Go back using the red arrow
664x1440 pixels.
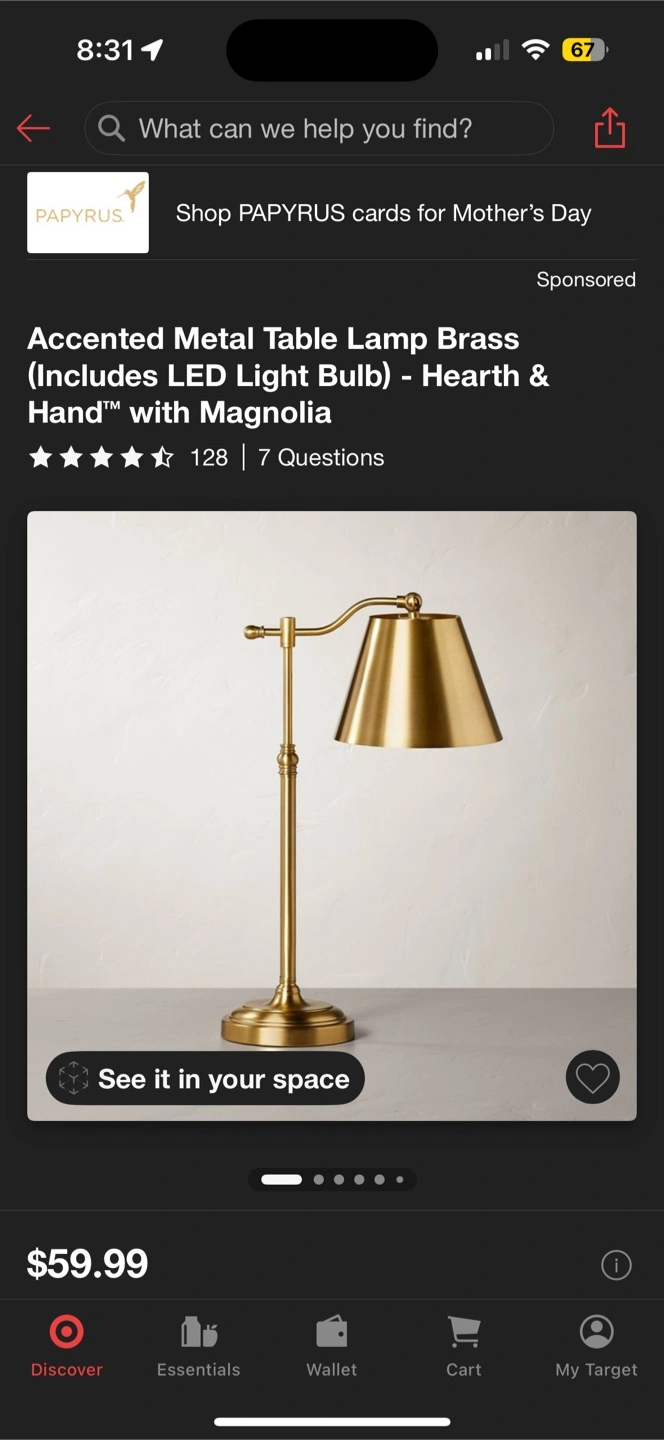click(x=33, y=128)
